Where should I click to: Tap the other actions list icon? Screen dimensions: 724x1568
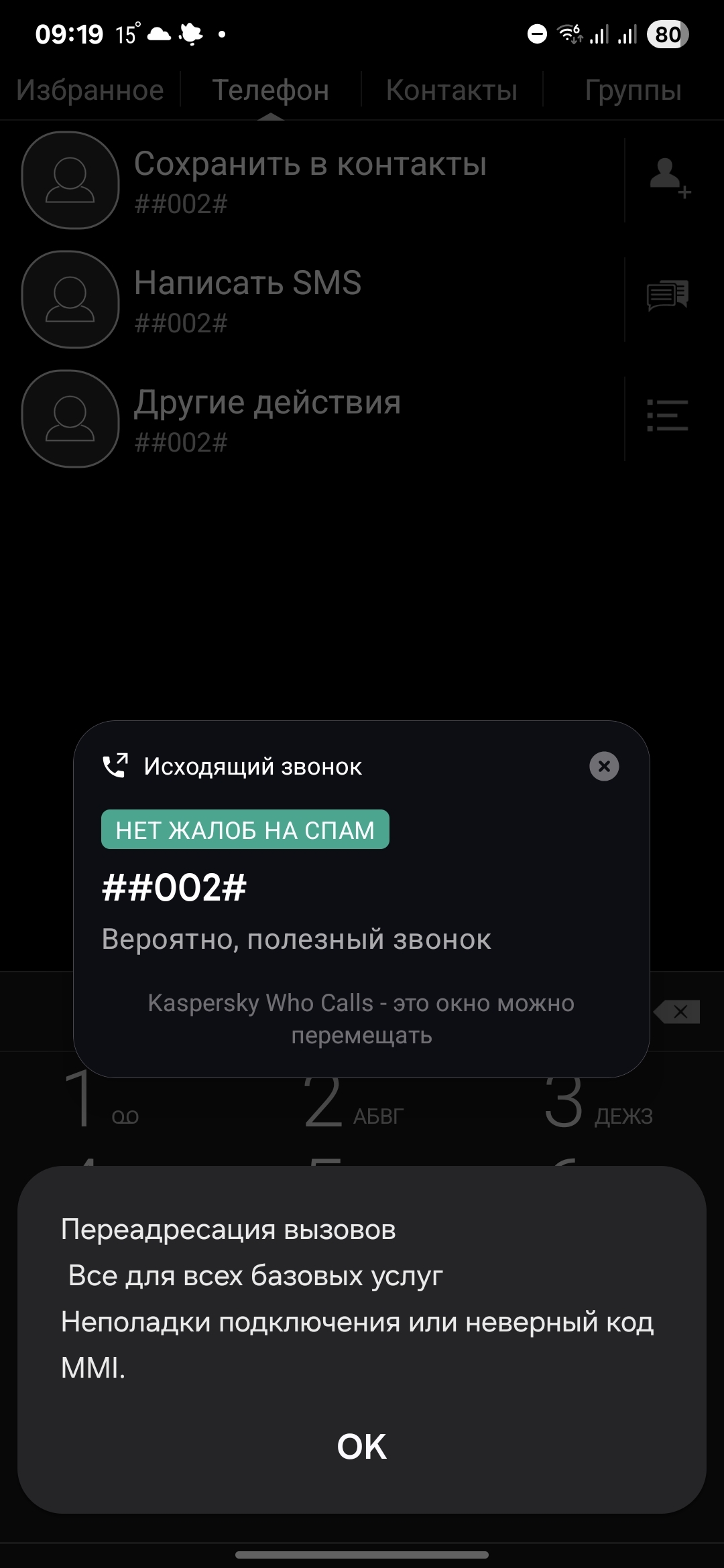[x=668, y=415]
